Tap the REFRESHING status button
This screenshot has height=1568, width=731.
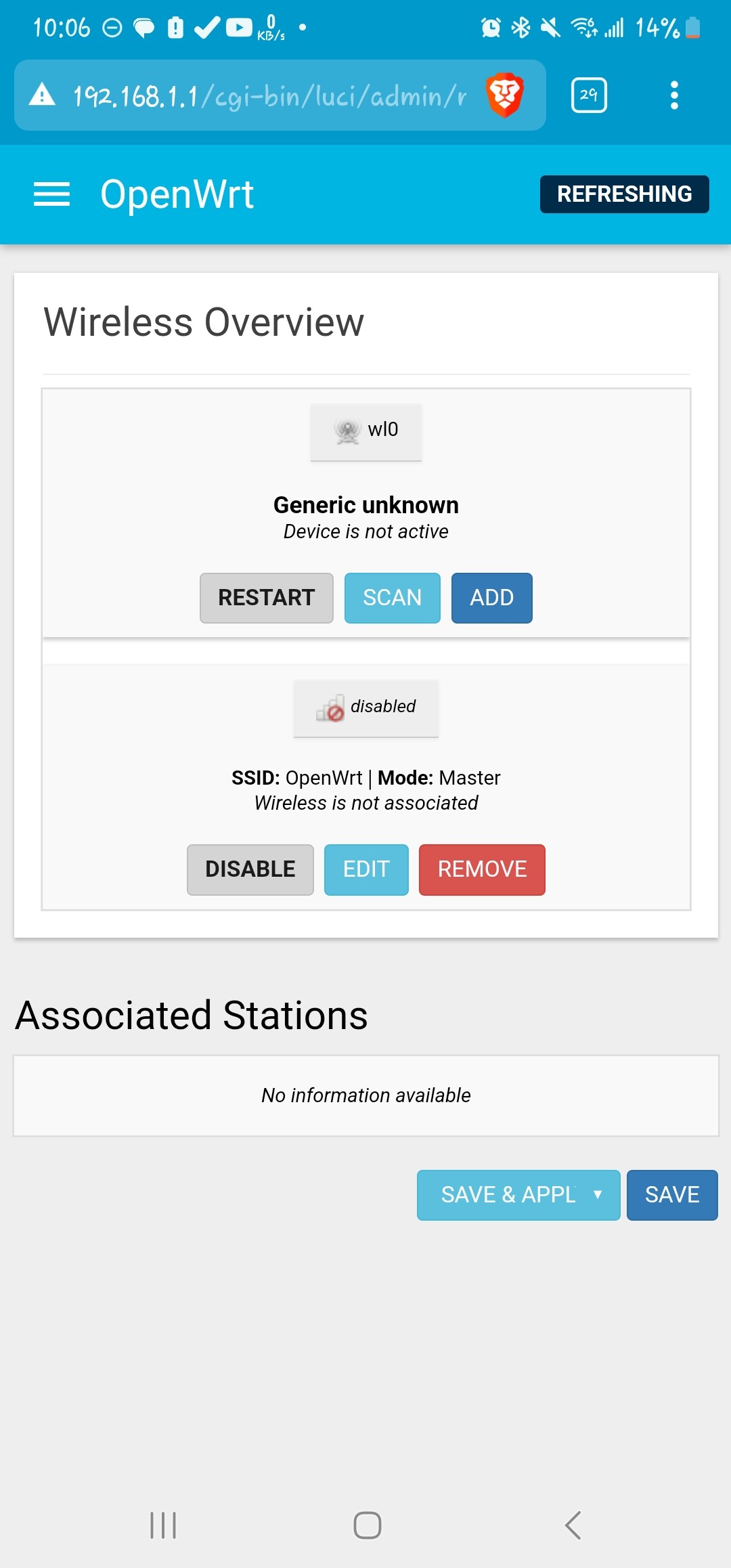pos(624,194)
